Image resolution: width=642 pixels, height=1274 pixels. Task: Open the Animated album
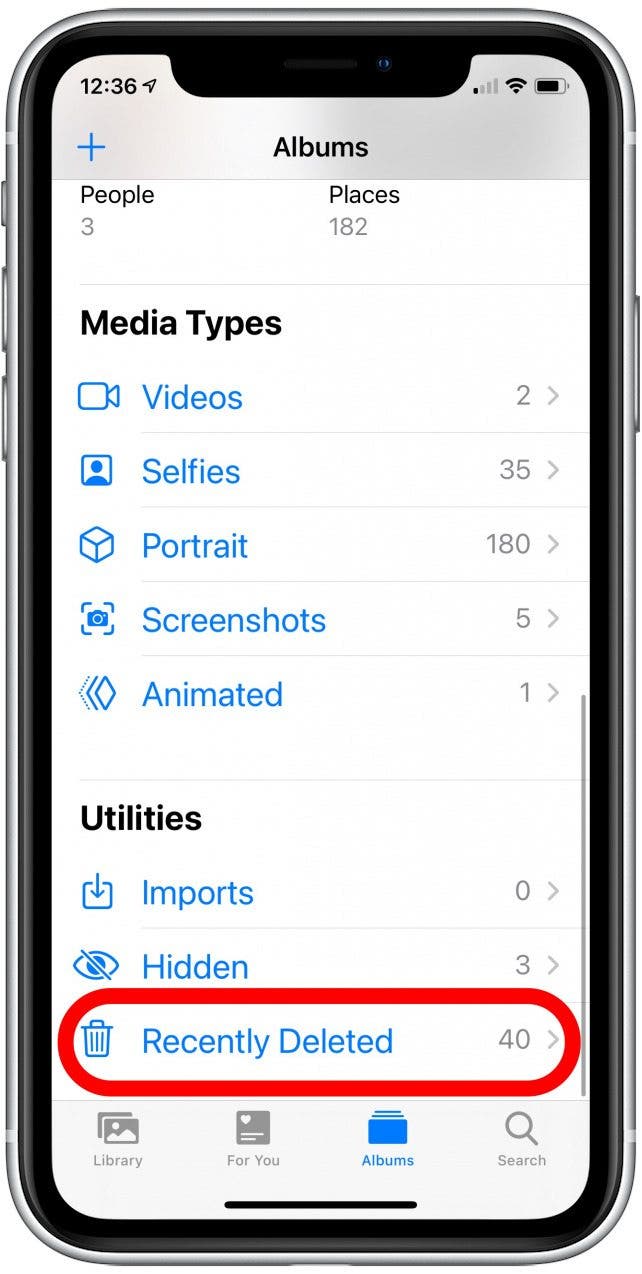(320, 693)
